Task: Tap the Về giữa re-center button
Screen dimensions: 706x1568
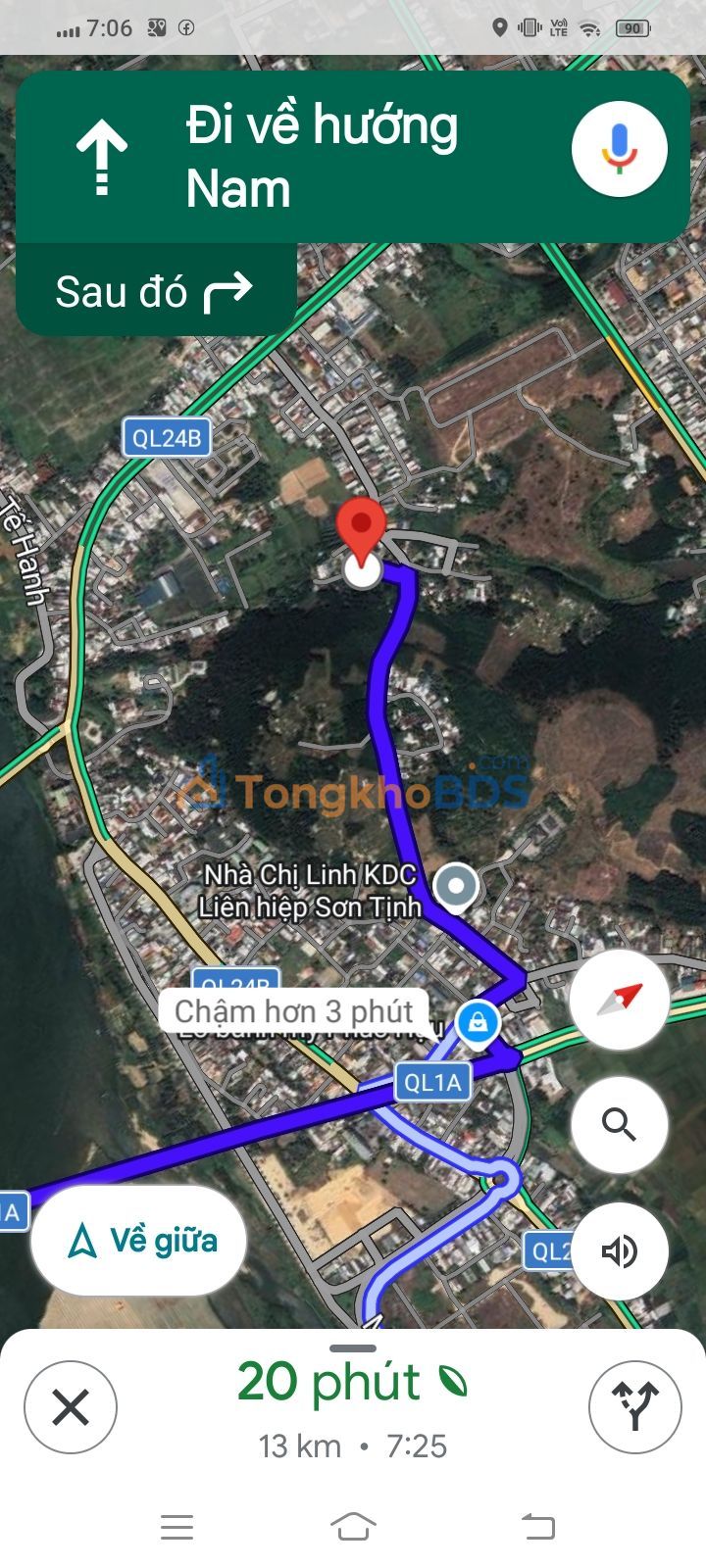Action: [x=138, y=1241]
